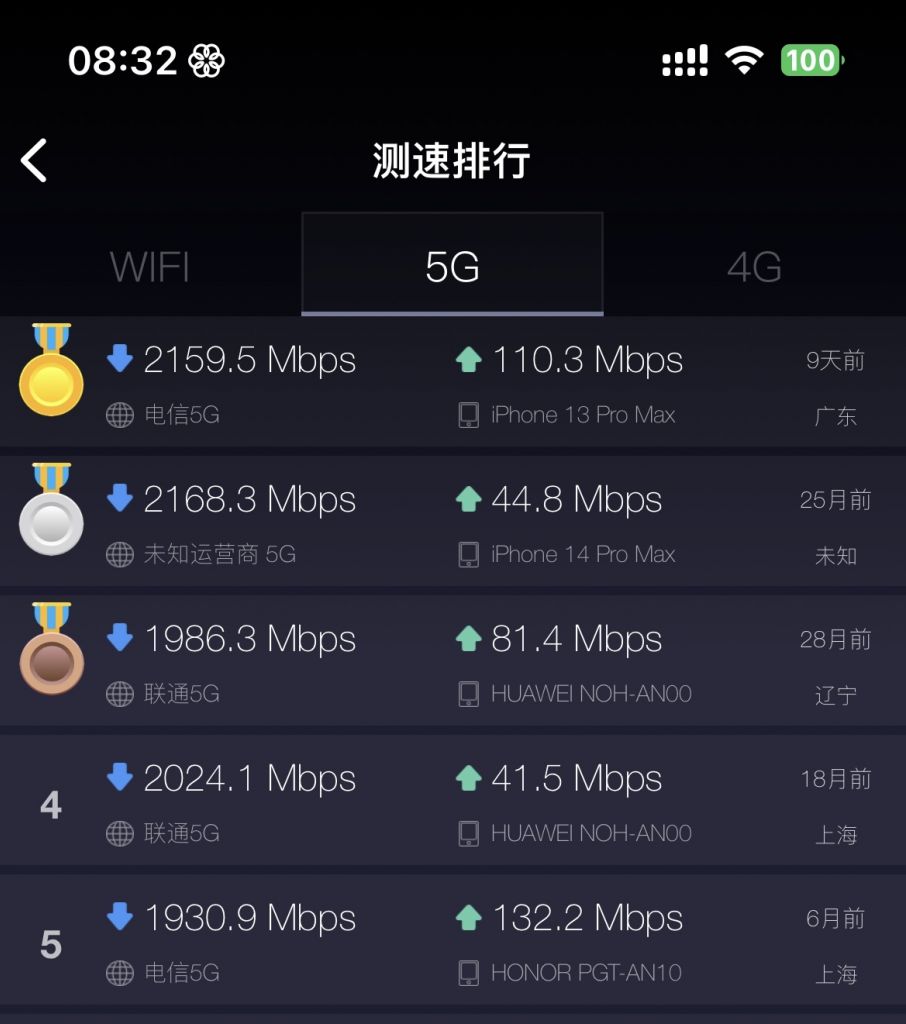Viewport: 906px width, 1024px height.
Task: Click the globe icon beside 联通5G in rank 4
Action: (119, 833)
